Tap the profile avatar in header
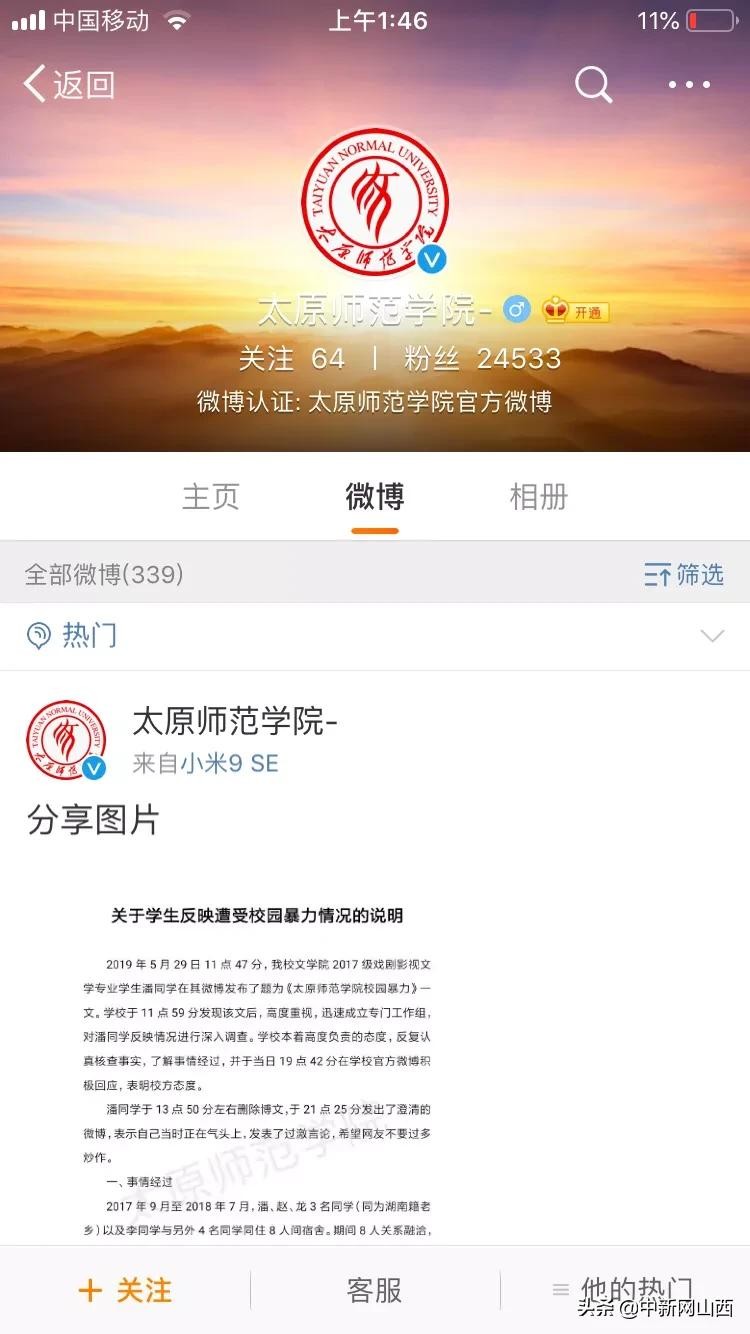750x1334 pixels. pyautogui.click(x=374, y=200)
